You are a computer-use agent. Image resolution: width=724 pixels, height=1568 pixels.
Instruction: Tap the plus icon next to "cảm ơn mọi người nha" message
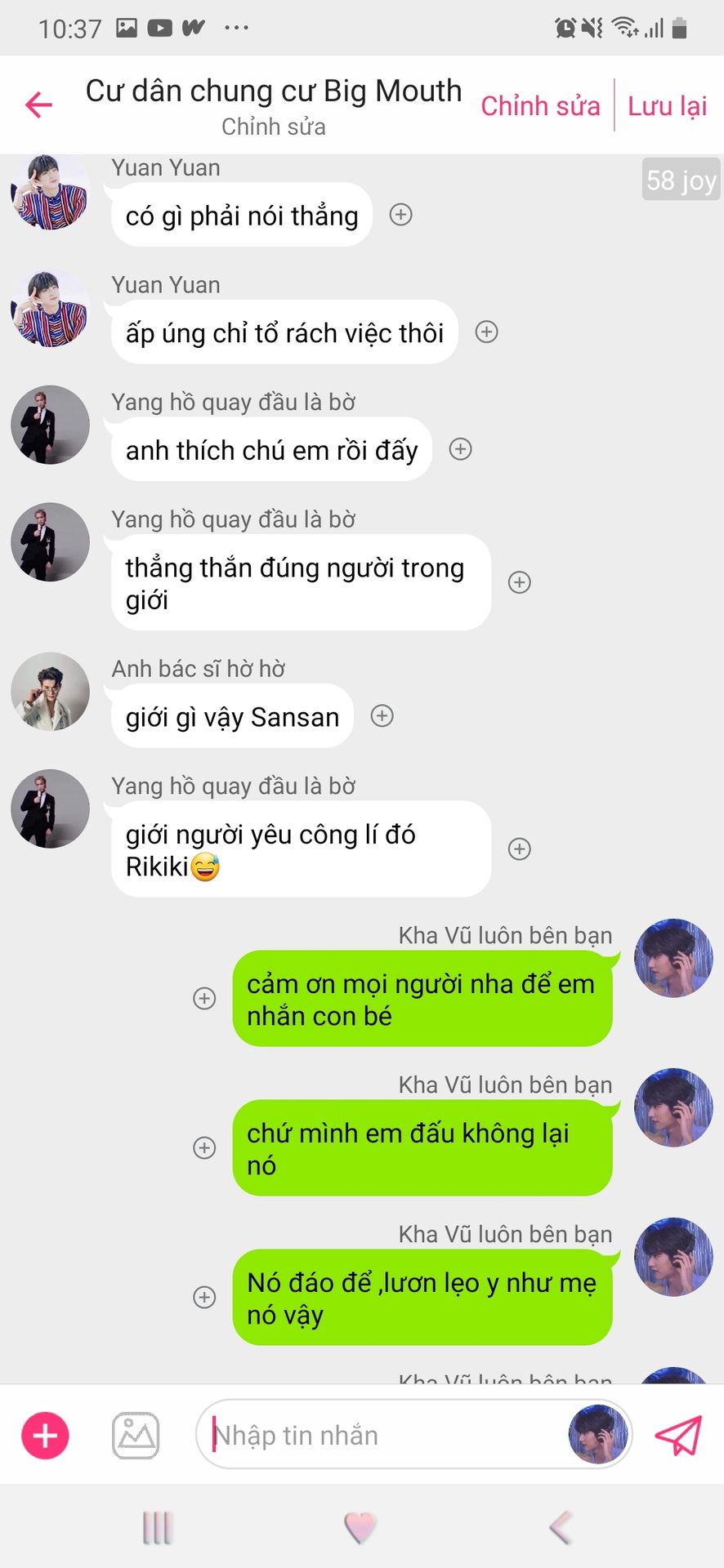tap(204, 998)
